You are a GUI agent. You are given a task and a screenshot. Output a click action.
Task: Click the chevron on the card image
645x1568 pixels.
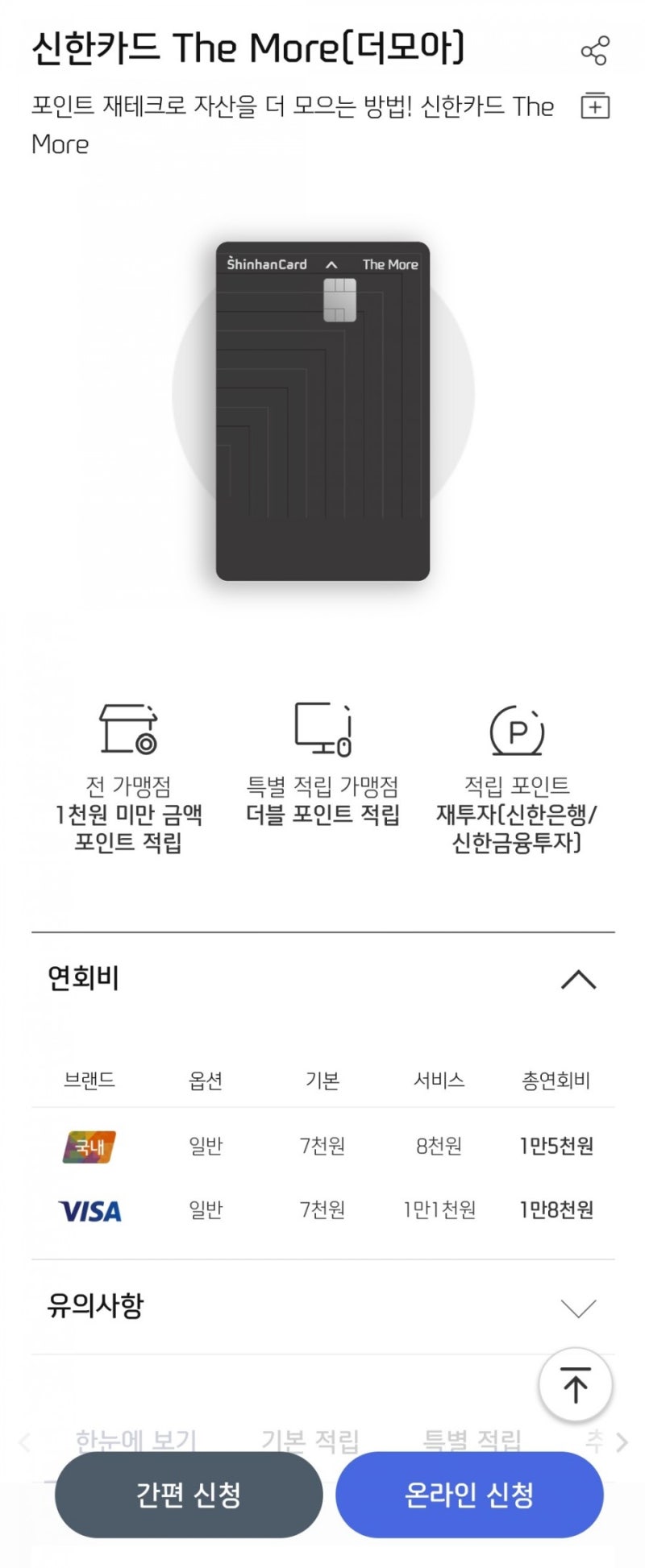pyautogui.click(x=332, y=263)
